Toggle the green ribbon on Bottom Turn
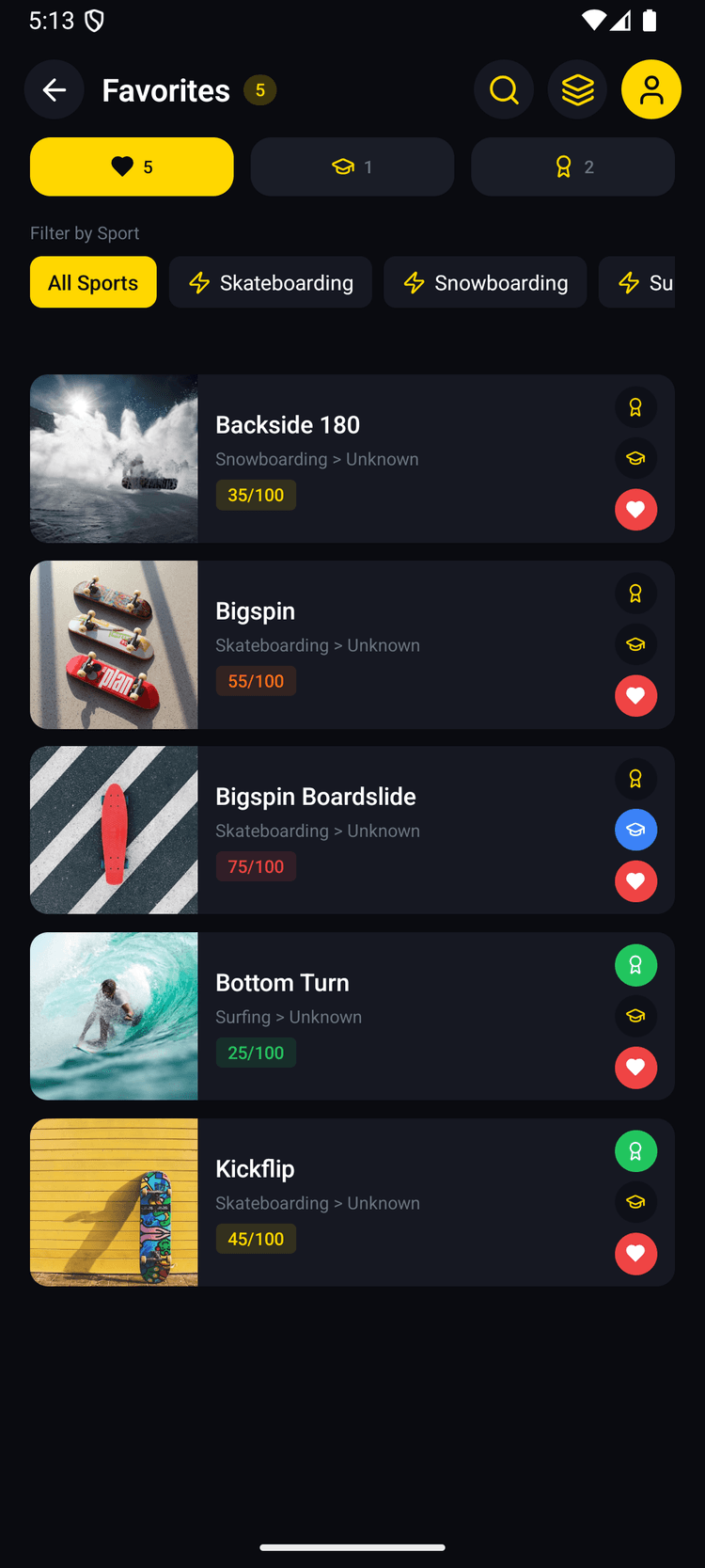Image resolution: width=705 pixels, height=1568 pixels. [x=635, y=965]
